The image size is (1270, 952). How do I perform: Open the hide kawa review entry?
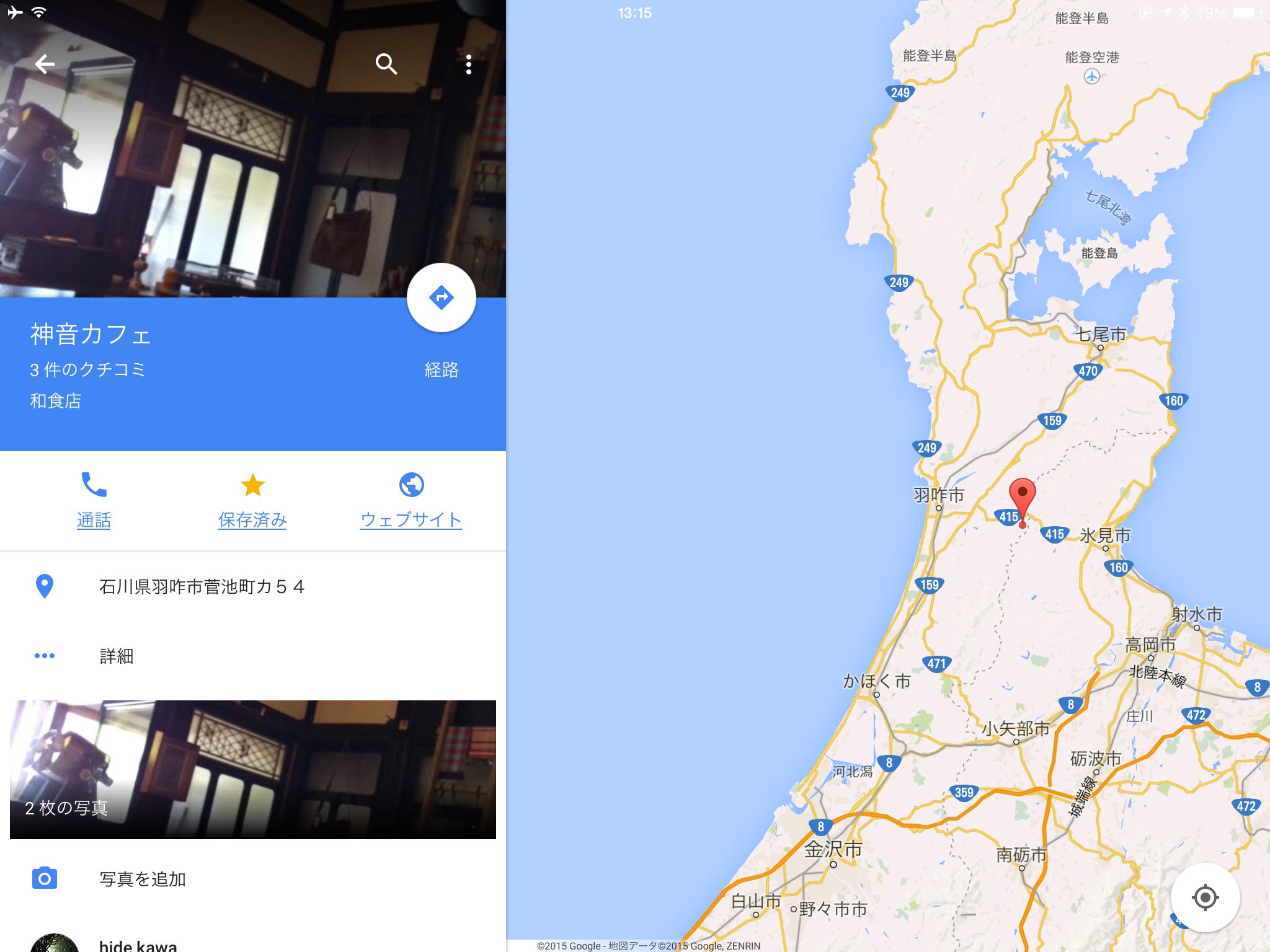tap(138, 945)
